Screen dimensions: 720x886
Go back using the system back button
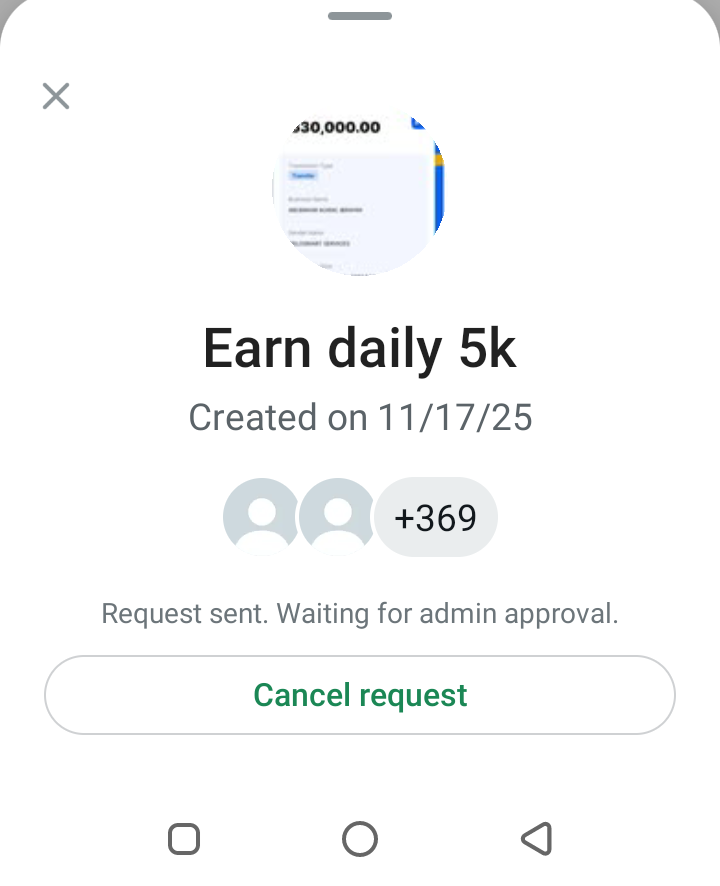537,838
